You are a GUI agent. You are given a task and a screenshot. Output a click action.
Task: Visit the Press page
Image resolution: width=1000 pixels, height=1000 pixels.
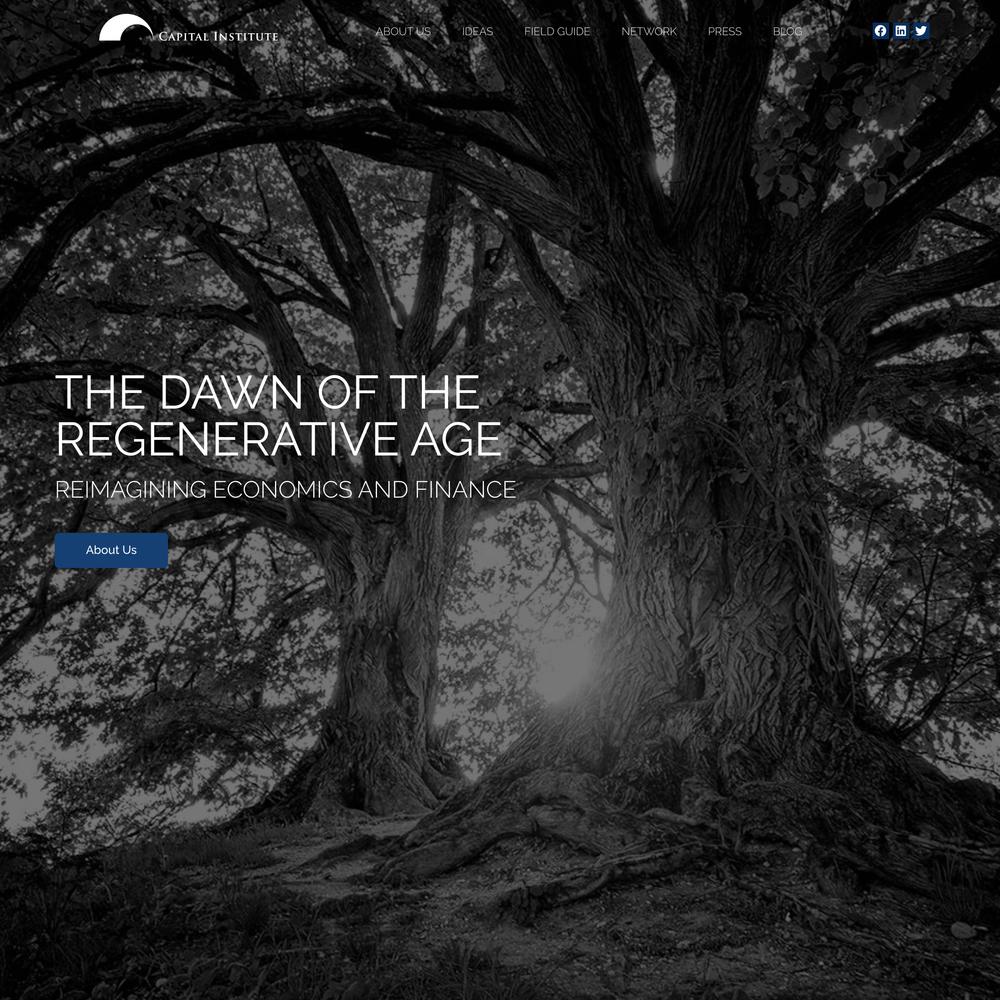(725, 31)
